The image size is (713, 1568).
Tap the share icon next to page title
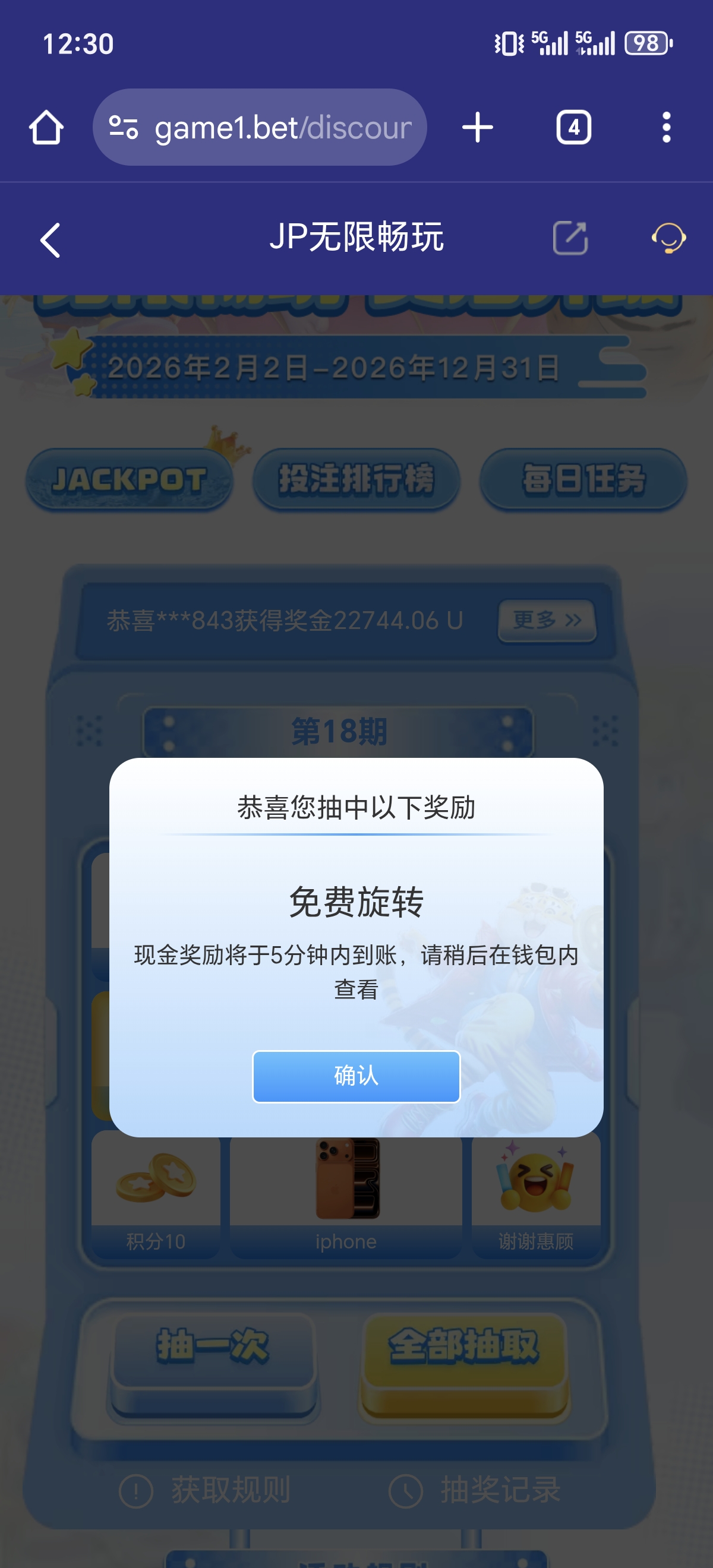pos(571,239)
